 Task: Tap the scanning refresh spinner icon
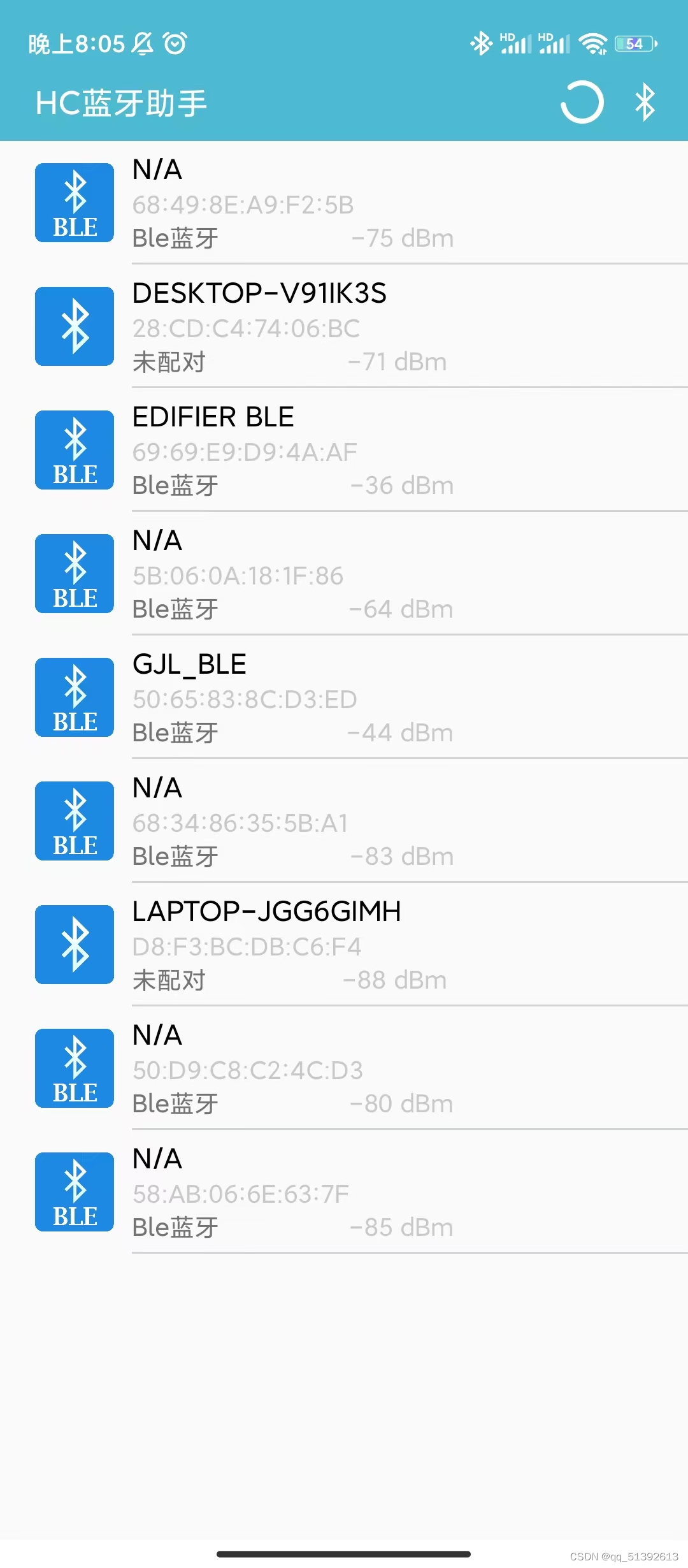(582, 102)
